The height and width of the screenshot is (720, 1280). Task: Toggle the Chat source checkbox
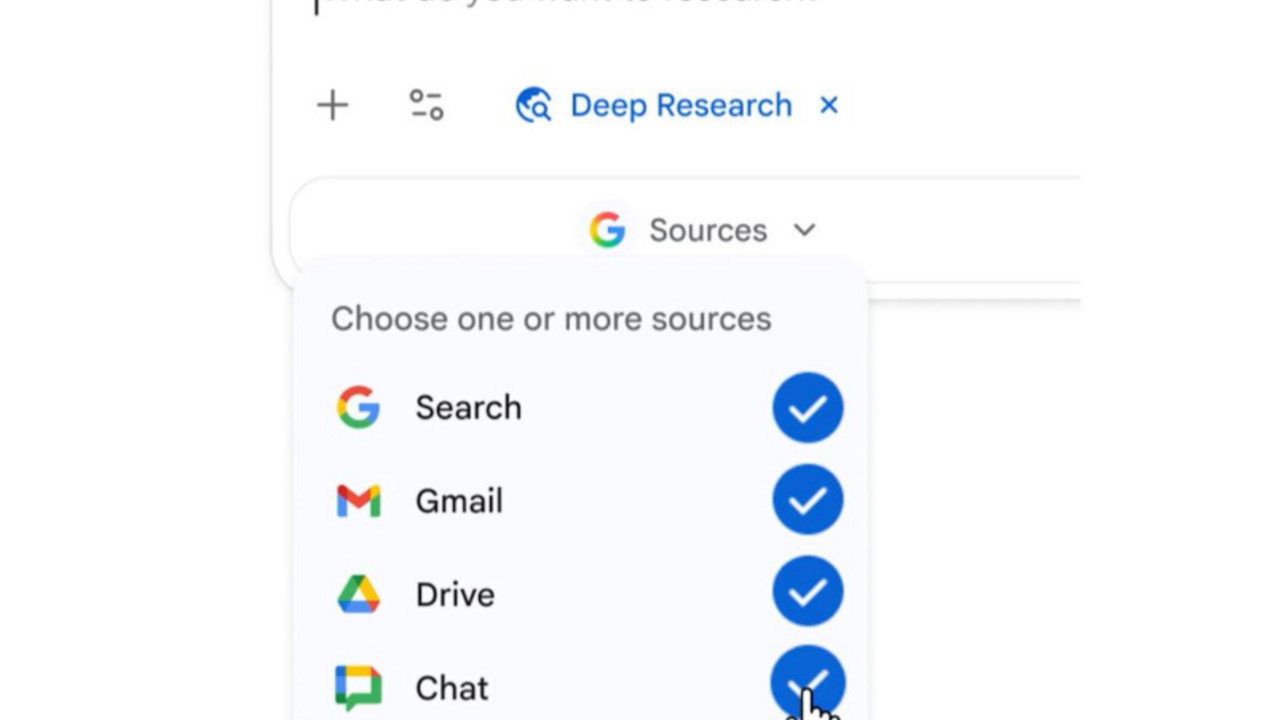807,683
